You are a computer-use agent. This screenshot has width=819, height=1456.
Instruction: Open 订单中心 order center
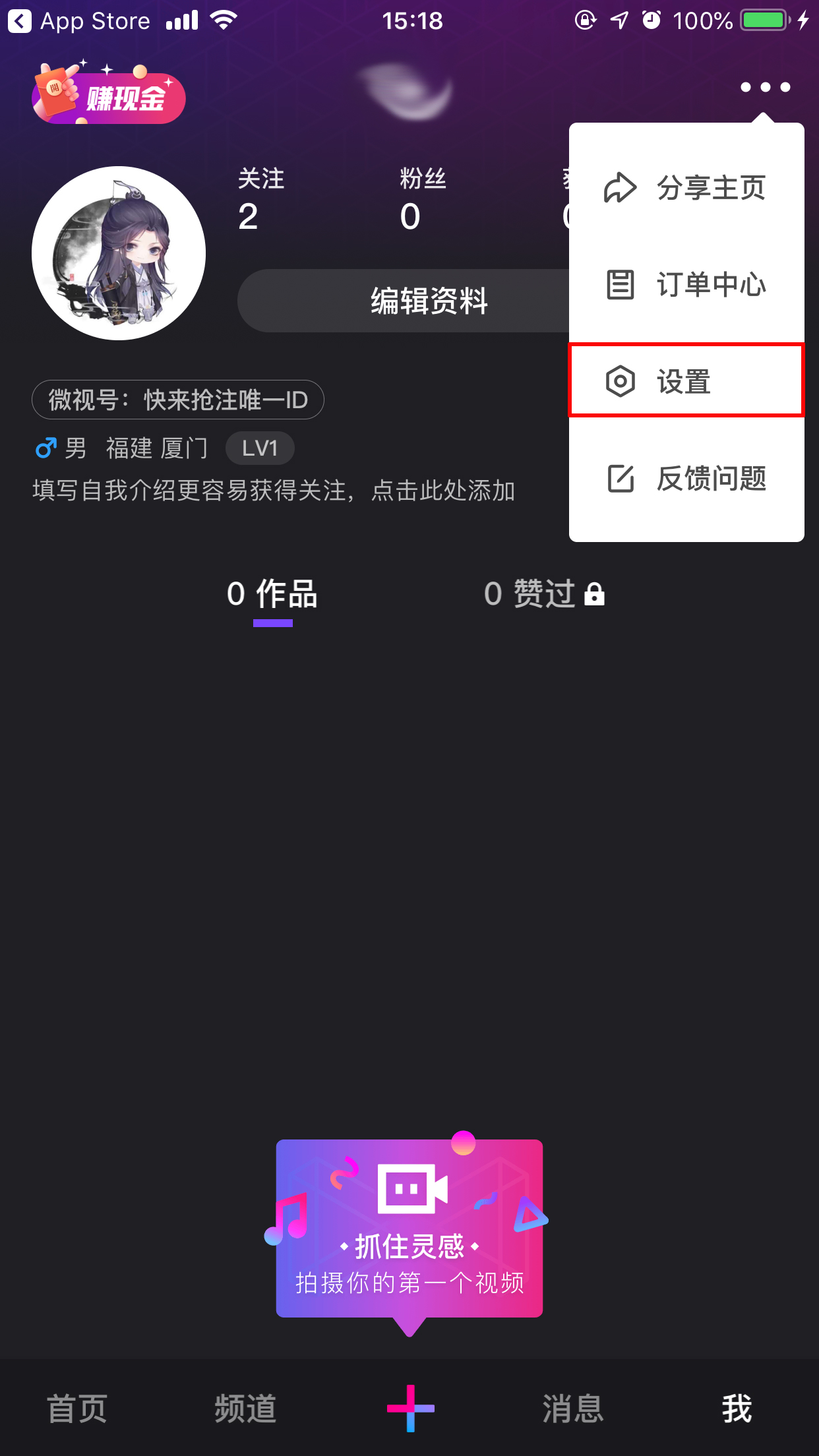[x=686, y=284]
